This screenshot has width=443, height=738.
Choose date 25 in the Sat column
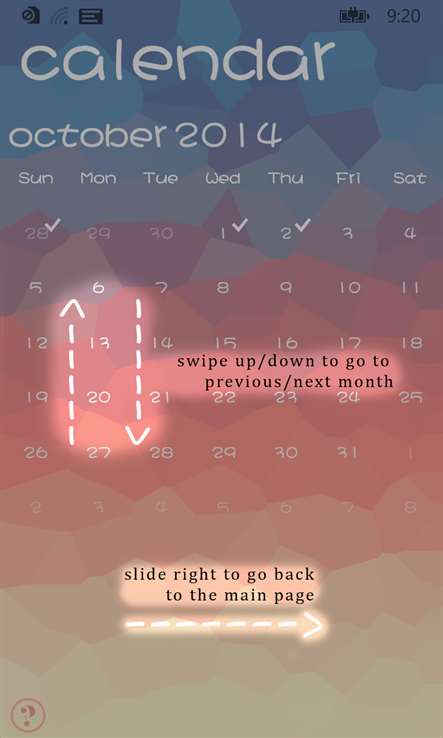tap(410, 398)
